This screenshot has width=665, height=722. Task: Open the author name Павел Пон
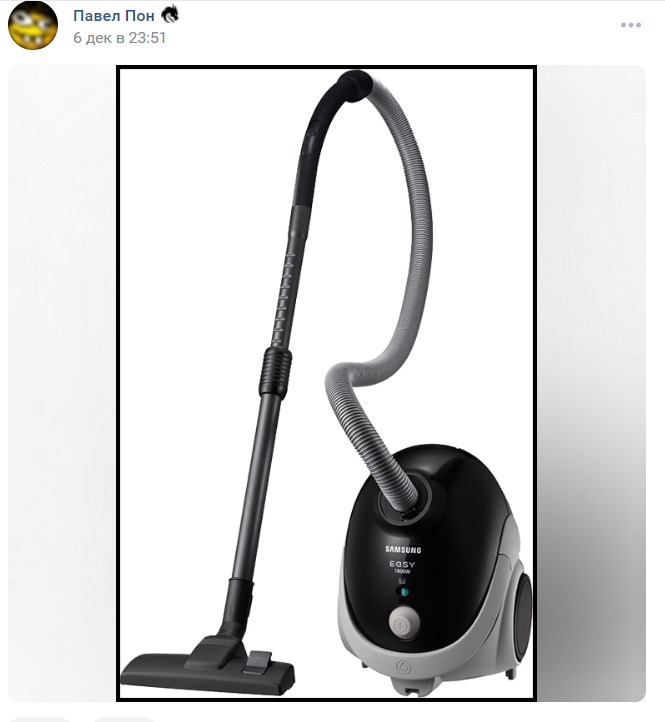[113, 15]
